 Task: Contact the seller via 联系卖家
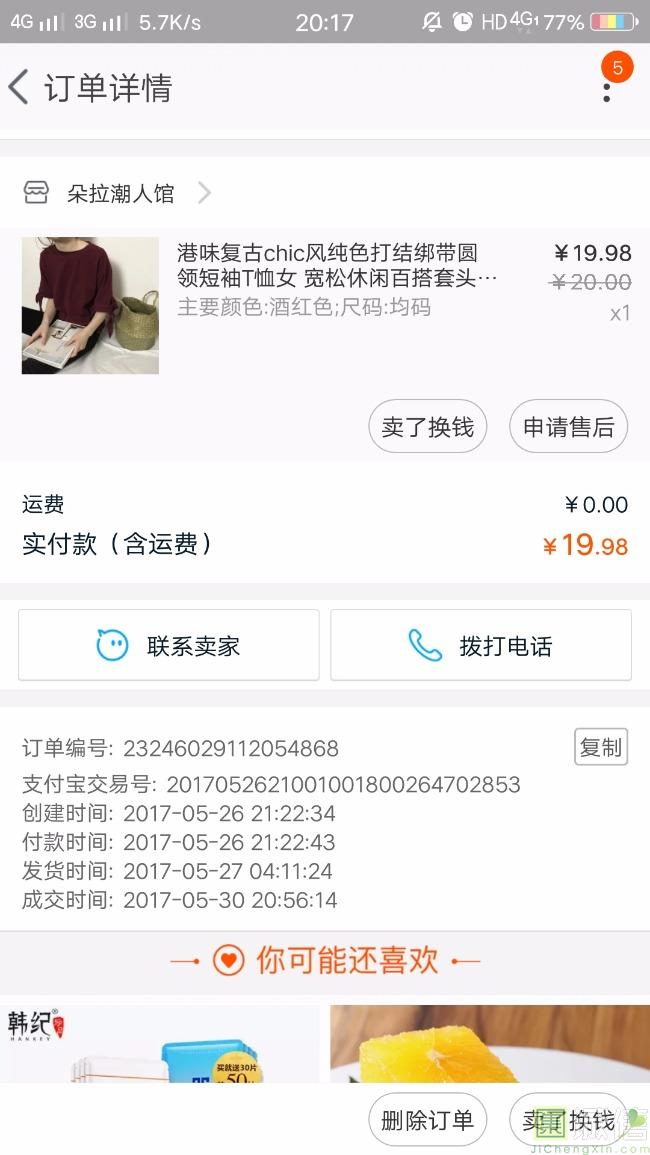[168, 646]
